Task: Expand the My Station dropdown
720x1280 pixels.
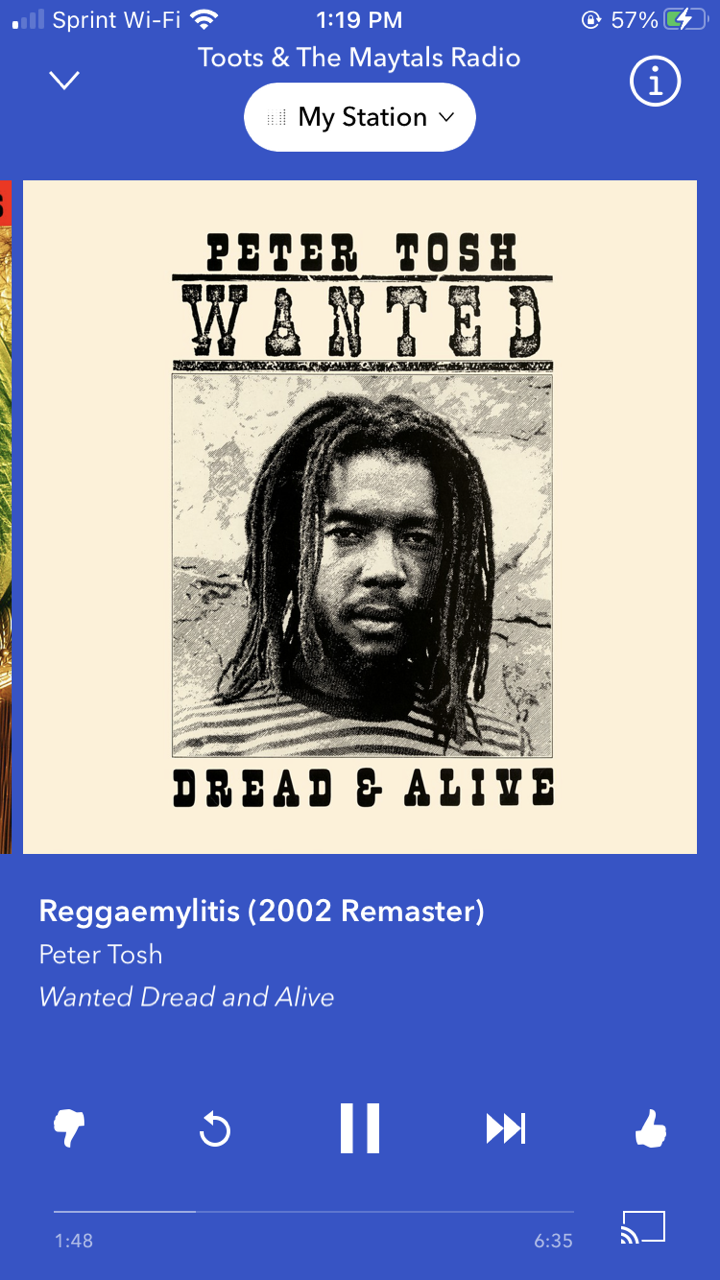Action: [x=360, y=118]
